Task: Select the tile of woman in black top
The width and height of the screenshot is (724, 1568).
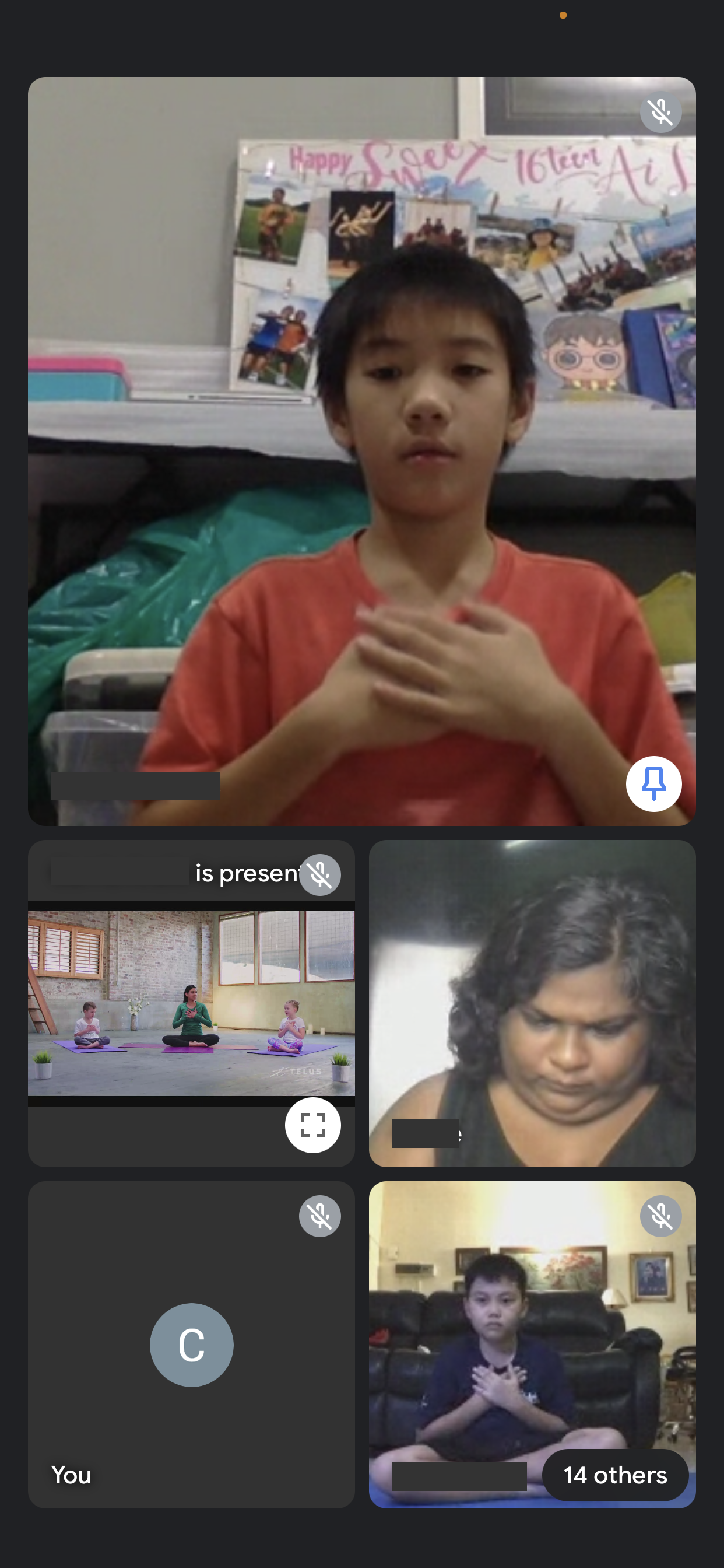Action: click(x=532, y=1003)
